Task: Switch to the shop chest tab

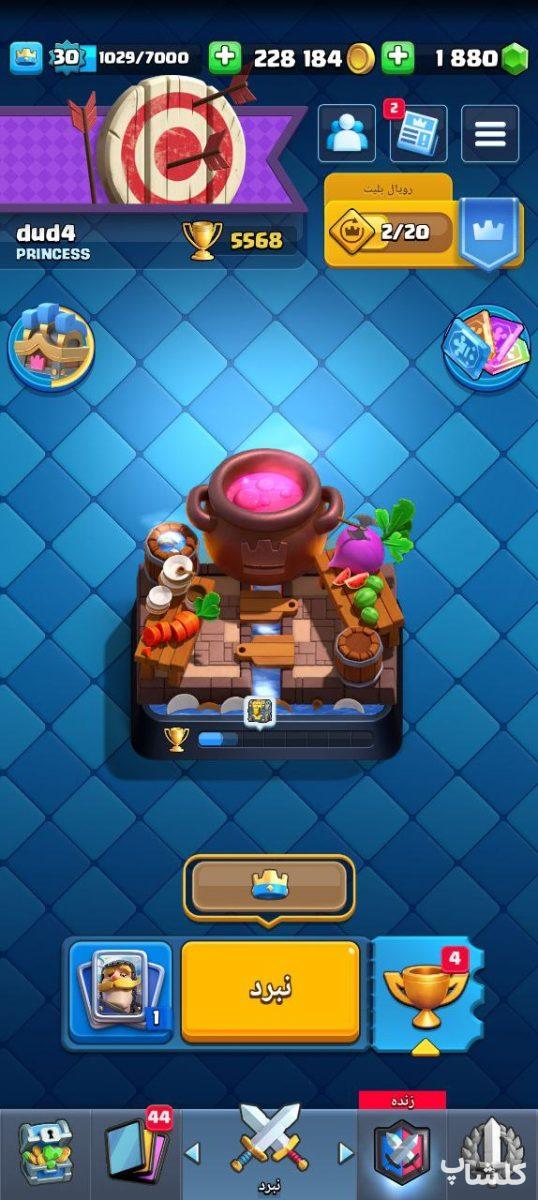Action: point(45,1154)
